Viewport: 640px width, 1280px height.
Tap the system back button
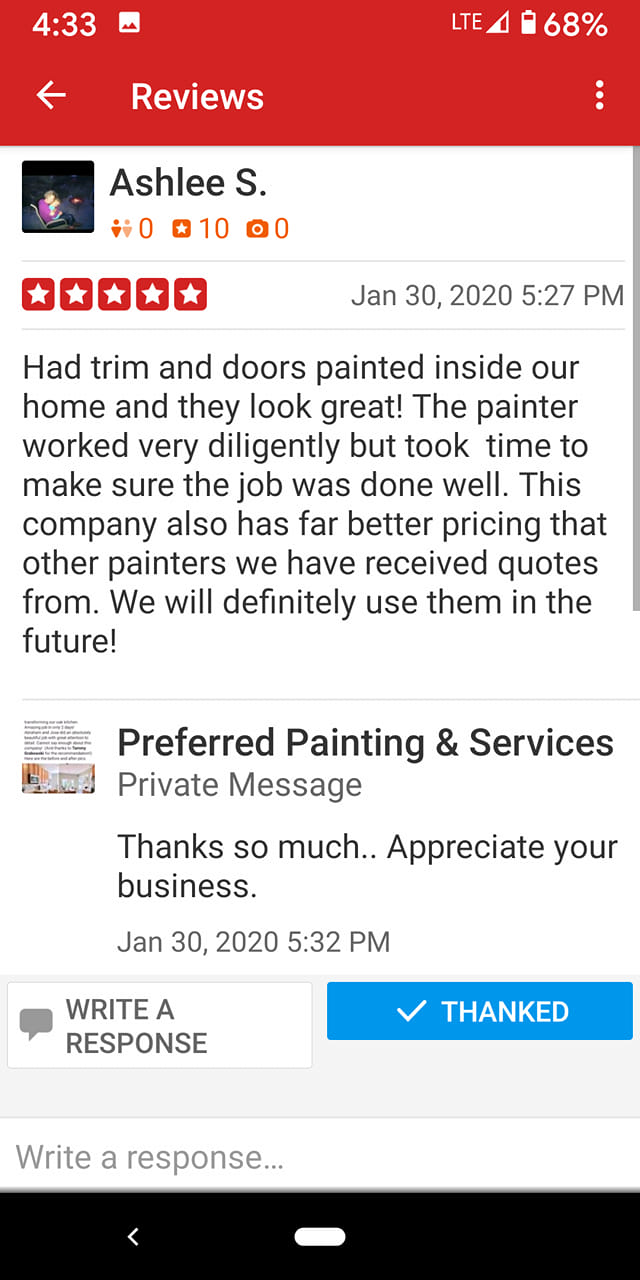point(133,1237)
